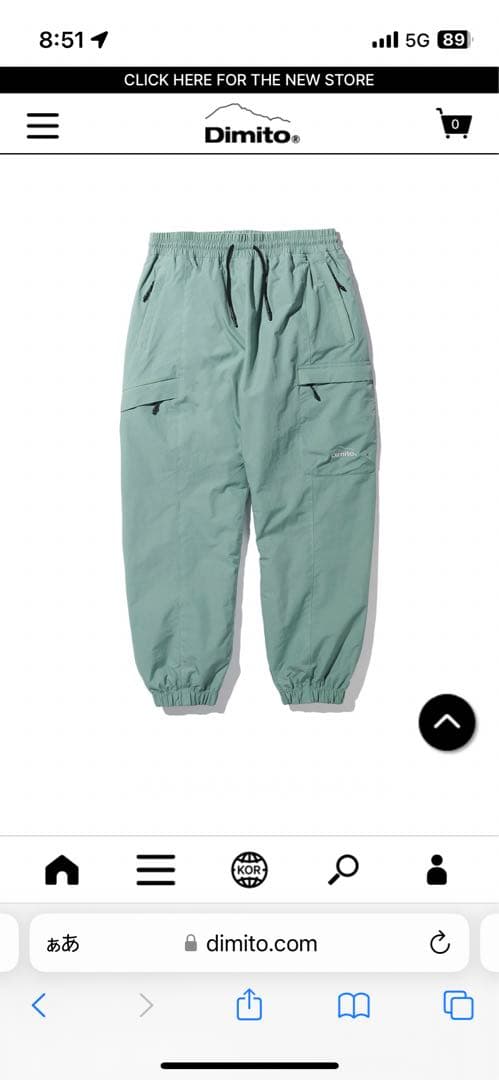Open the hamburger menu in the header
The width and height of the screenshot is (499, 1080).
coord(43,126)
